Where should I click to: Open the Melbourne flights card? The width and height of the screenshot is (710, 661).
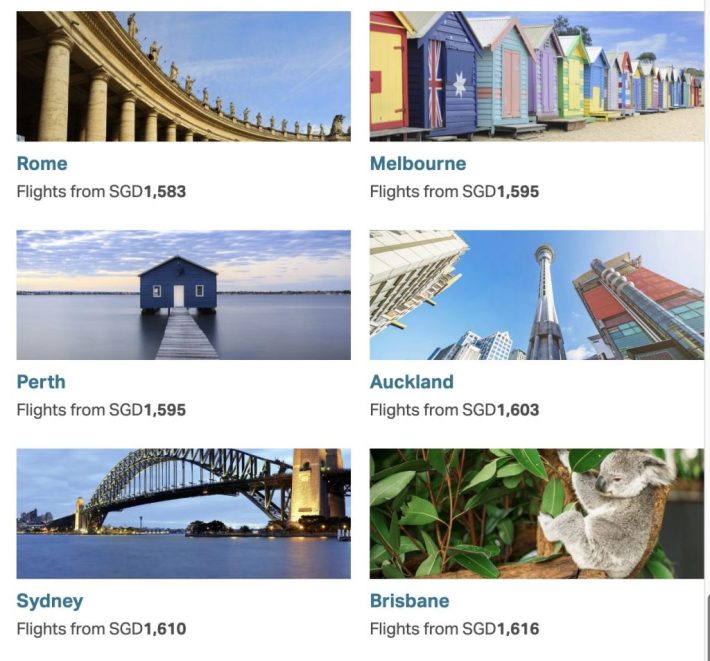(536, 76)
